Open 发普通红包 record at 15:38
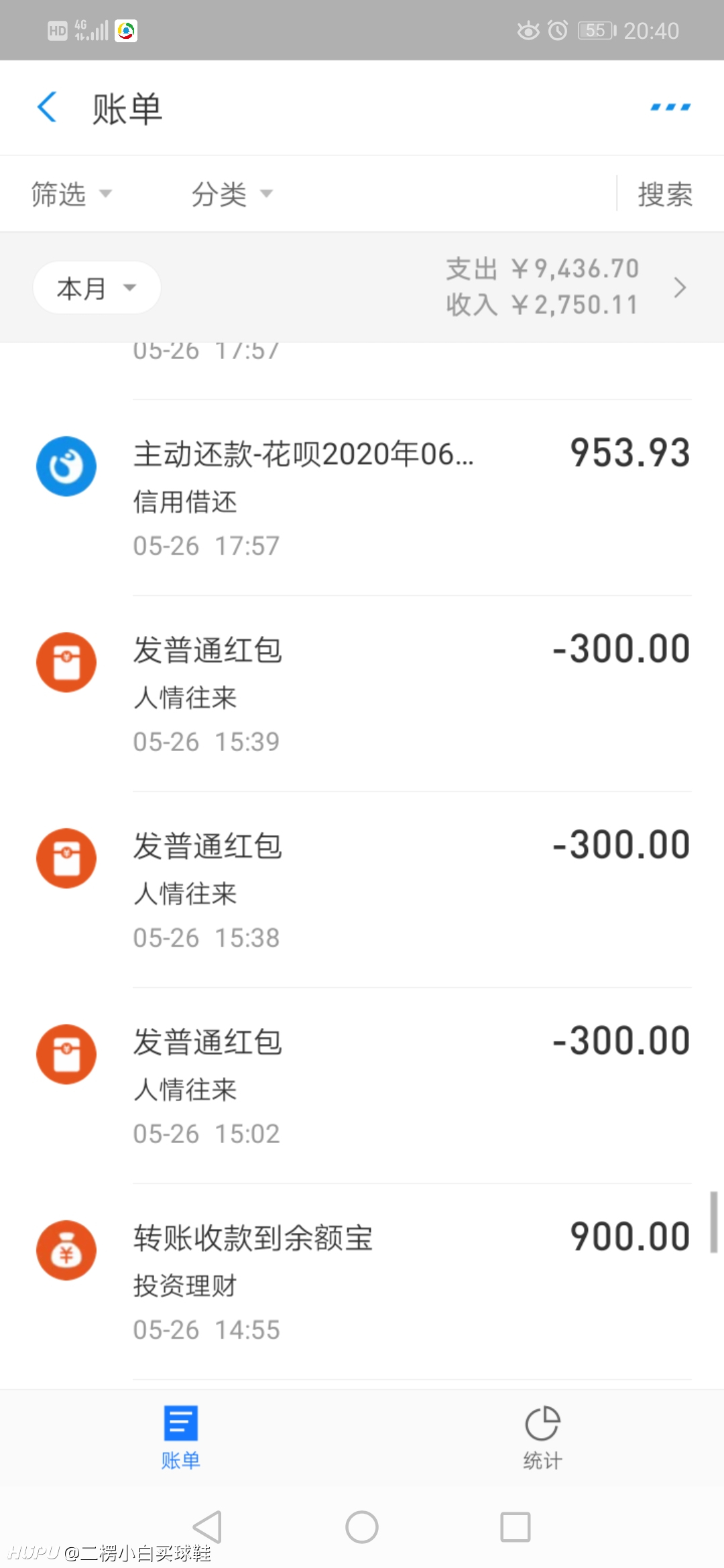This screenshot has height=1568, width=724. tap(362, 890)
